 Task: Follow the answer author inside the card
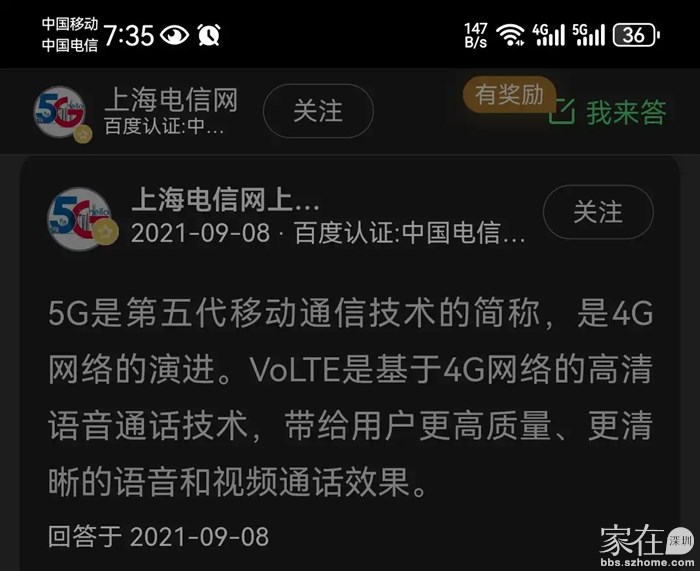[x=597, y=212]
